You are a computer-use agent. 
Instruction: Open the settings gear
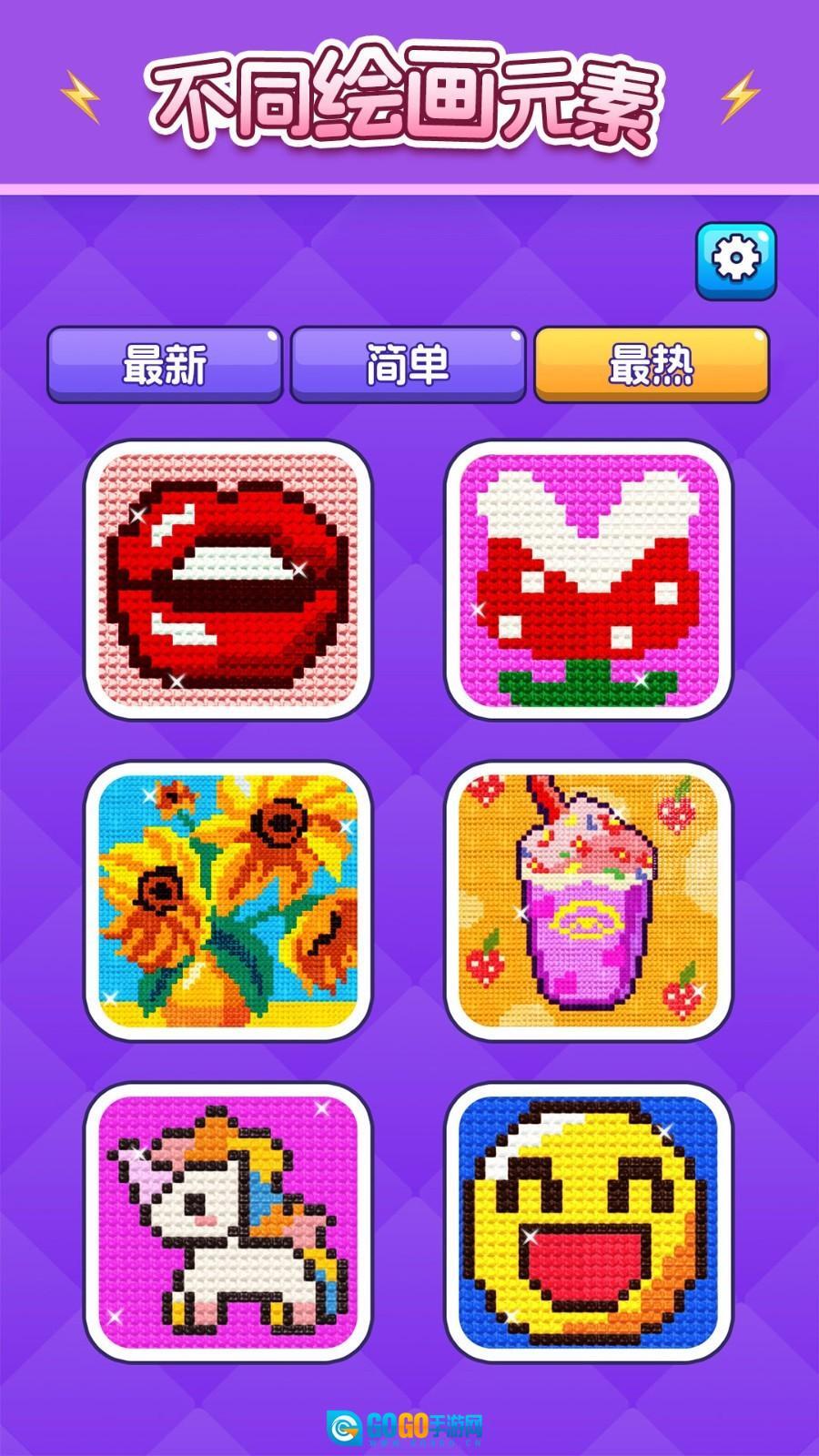click(x=736, y=260)
